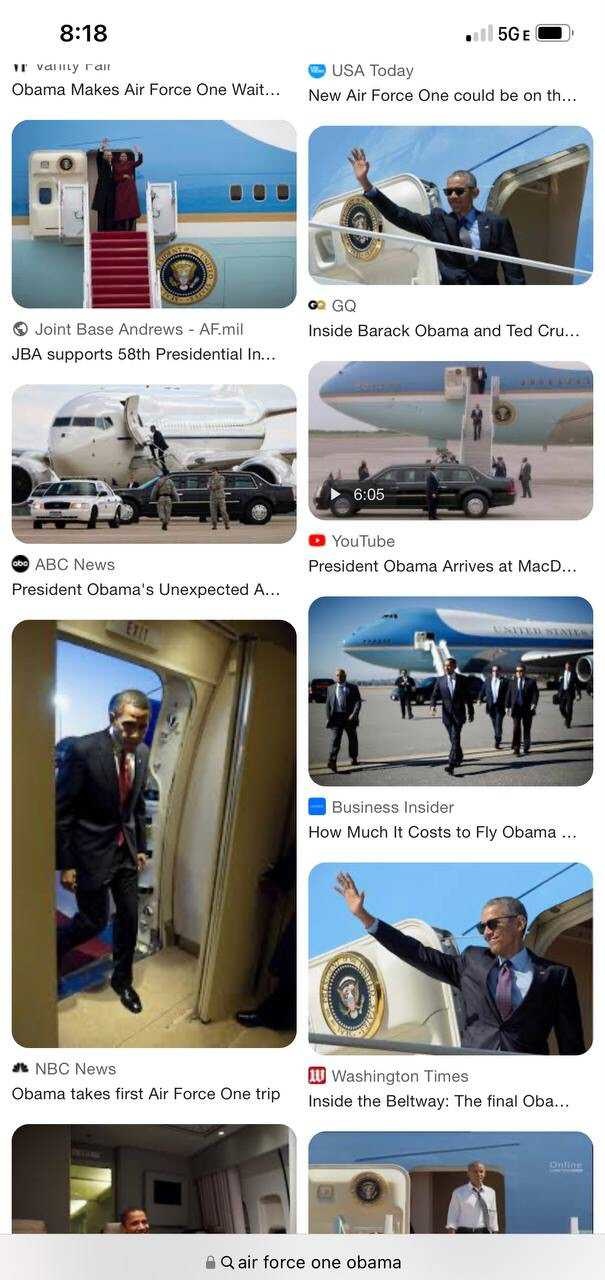This screenshot has height=1280, width=605.
Task: Open the YouTube video result with 6:05 duration
Action: tap(450, 440)
